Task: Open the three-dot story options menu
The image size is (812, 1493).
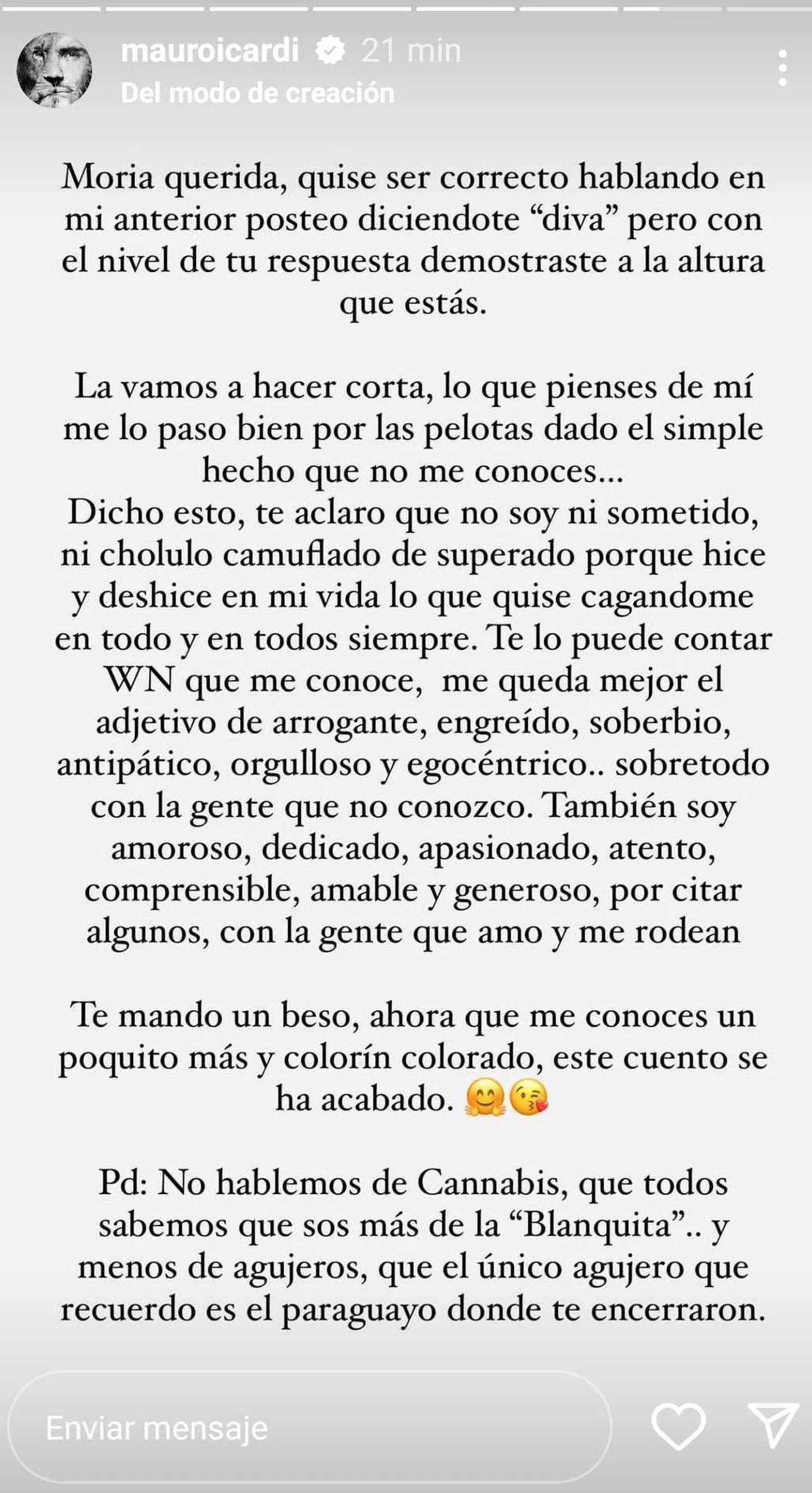Action: pyautogui.click(x=783, y=68)
